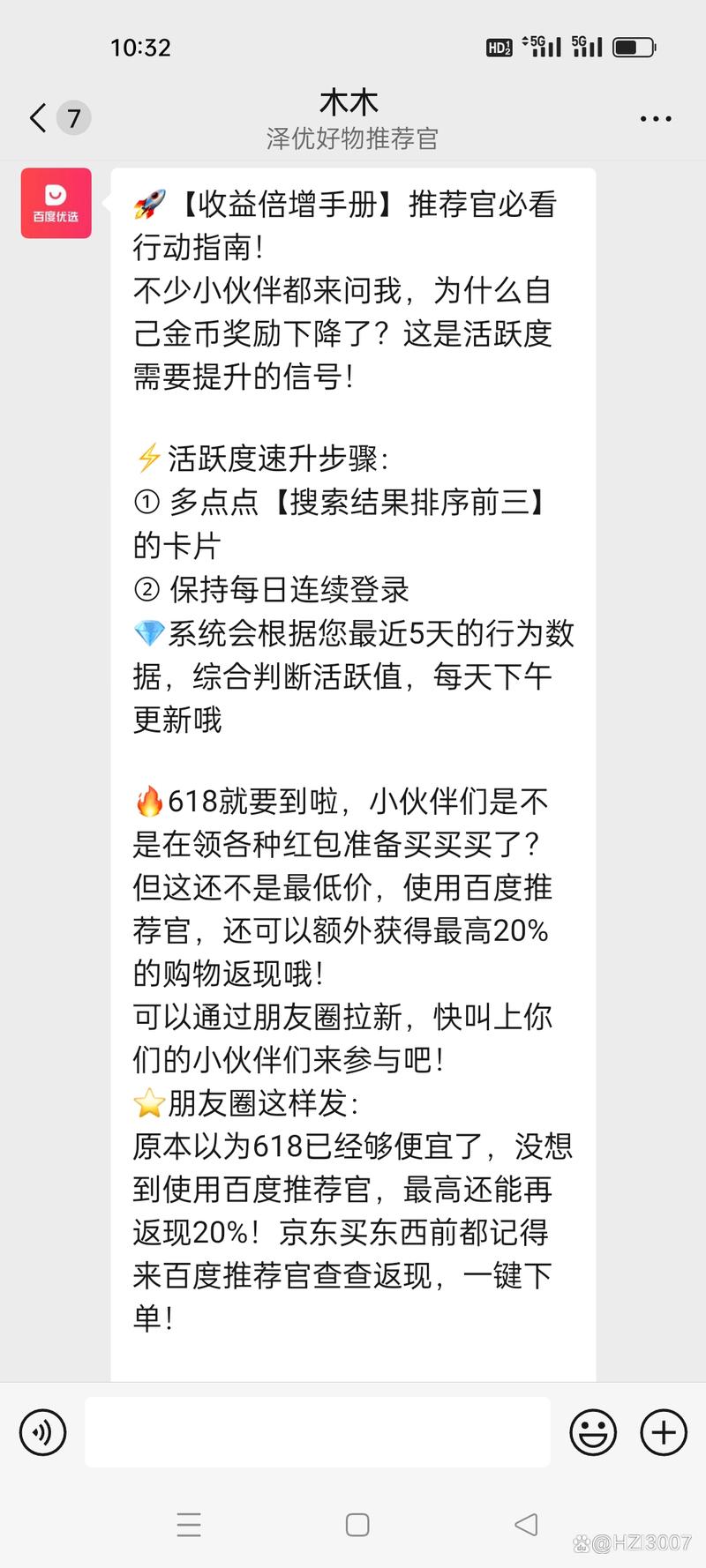Tap the message input field
Viewport: 706px width, 1568px height.
[318, 1432]
